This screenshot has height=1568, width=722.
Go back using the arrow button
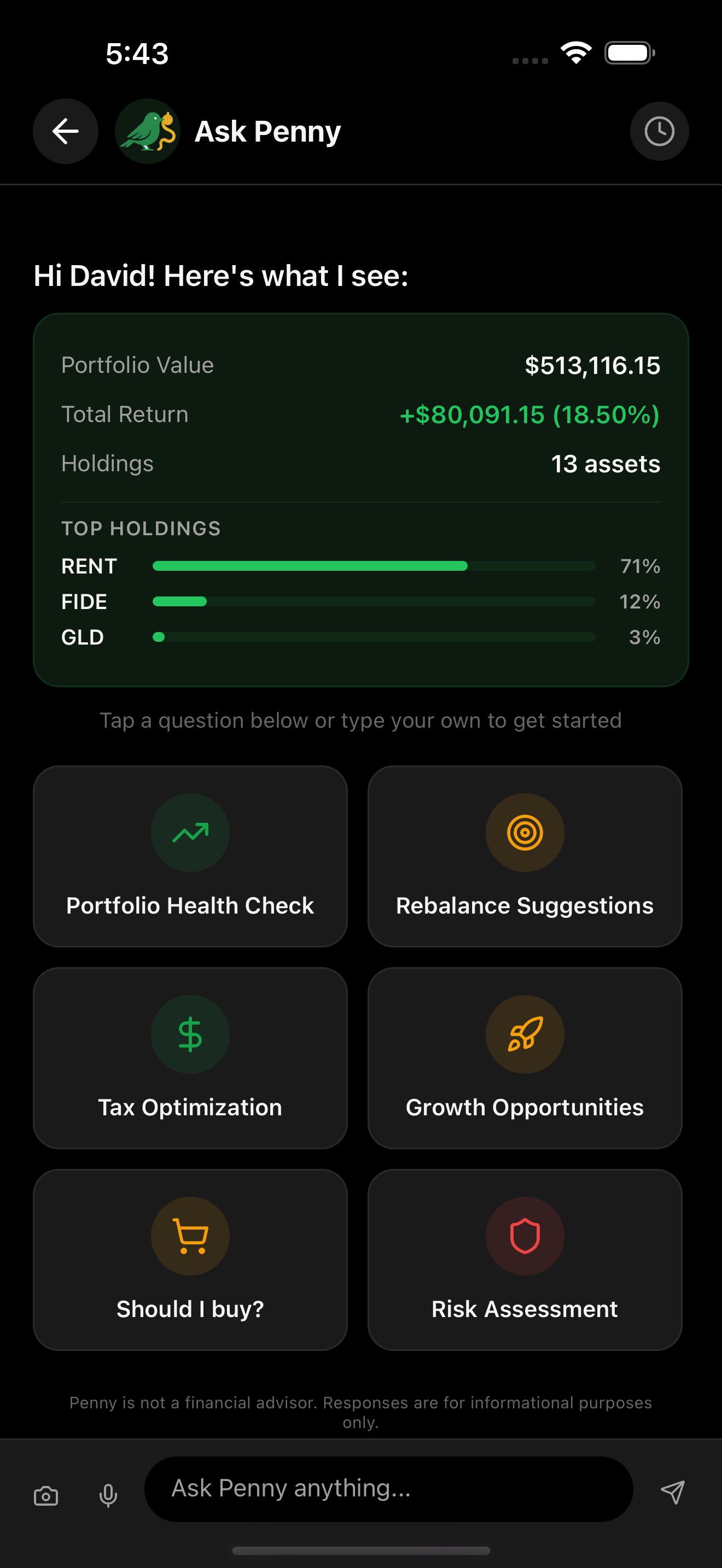(66, 131)
